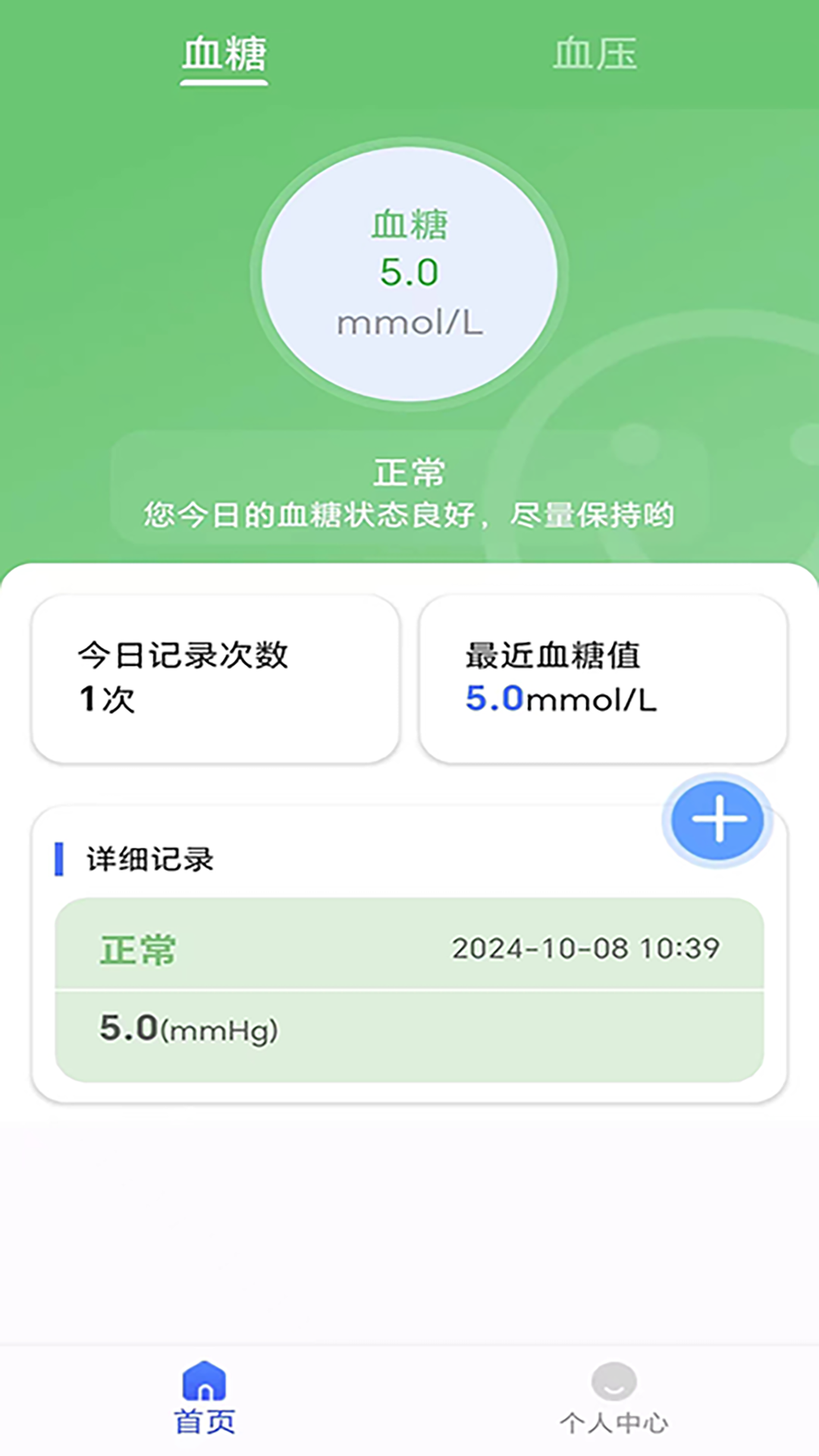Open the 2024-10-08 10:39 record
Viewport: 819px width, 1456px height.
pos(409,989)
